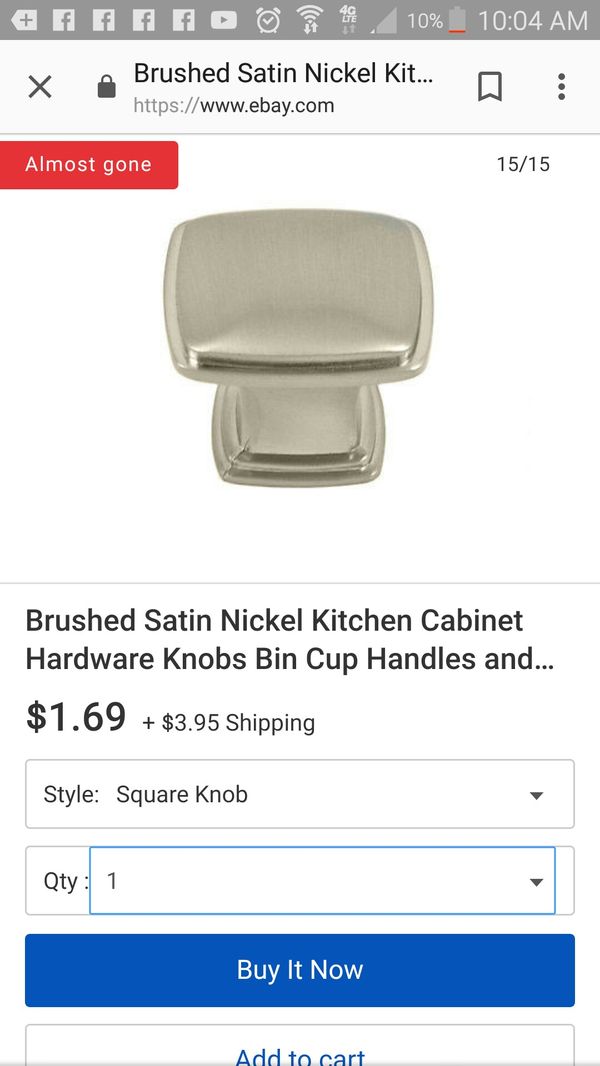Open the Qty quantity selector
600x1066 pixels.
322,880
